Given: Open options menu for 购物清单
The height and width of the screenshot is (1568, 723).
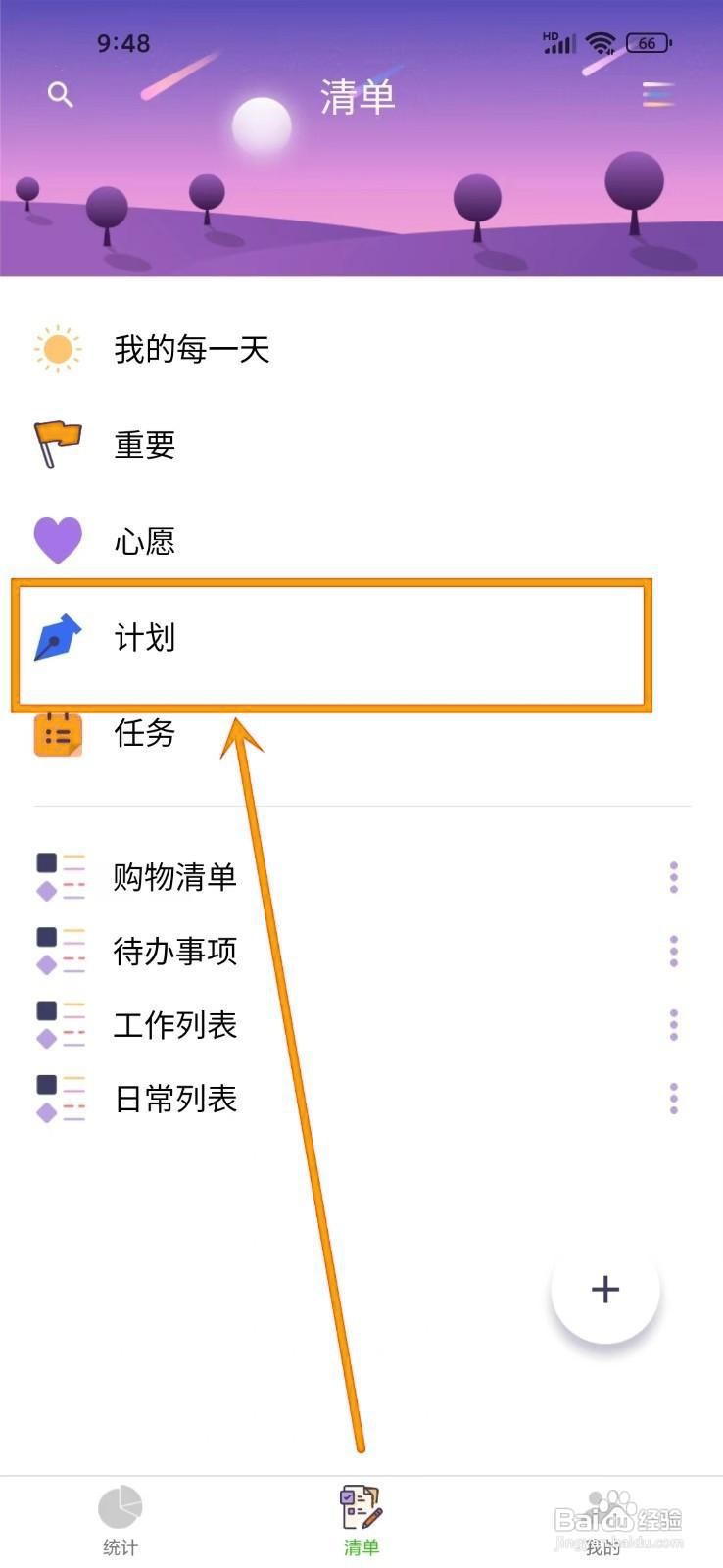Looking at the screenshot, I should [673, 877].
